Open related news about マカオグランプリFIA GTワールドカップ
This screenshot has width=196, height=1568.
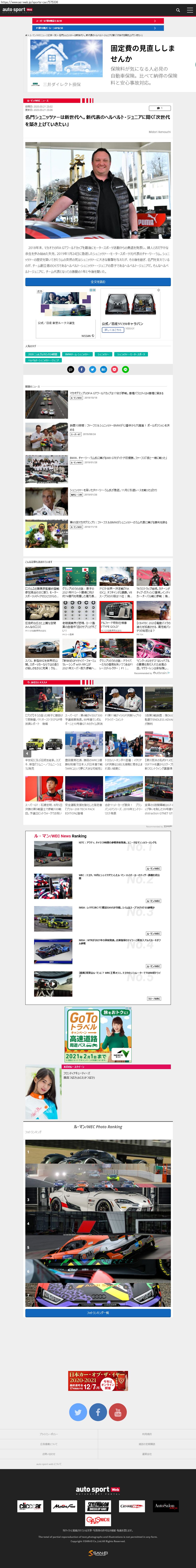116,393
